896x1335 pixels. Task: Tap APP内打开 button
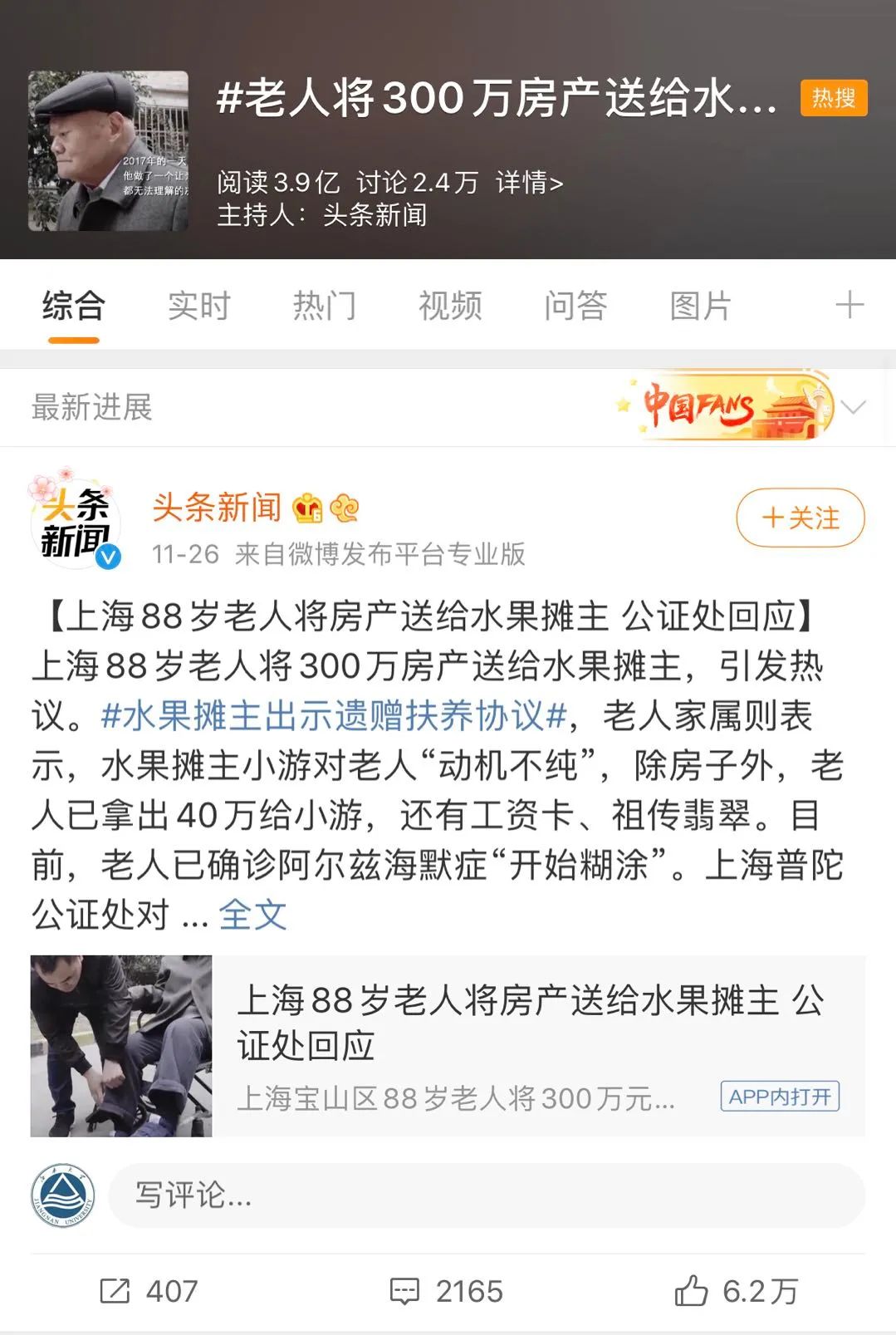[x=779, y=1097]
